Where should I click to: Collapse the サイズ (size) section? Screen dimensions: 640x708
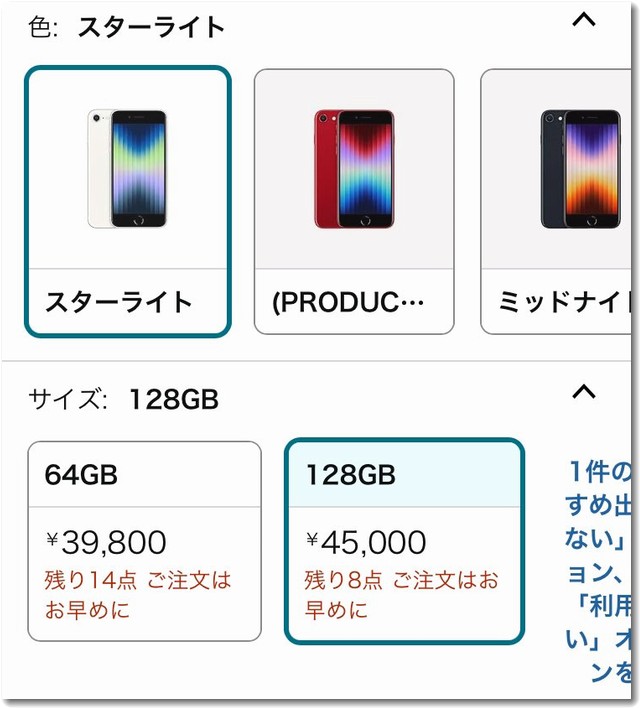[584, 392]
